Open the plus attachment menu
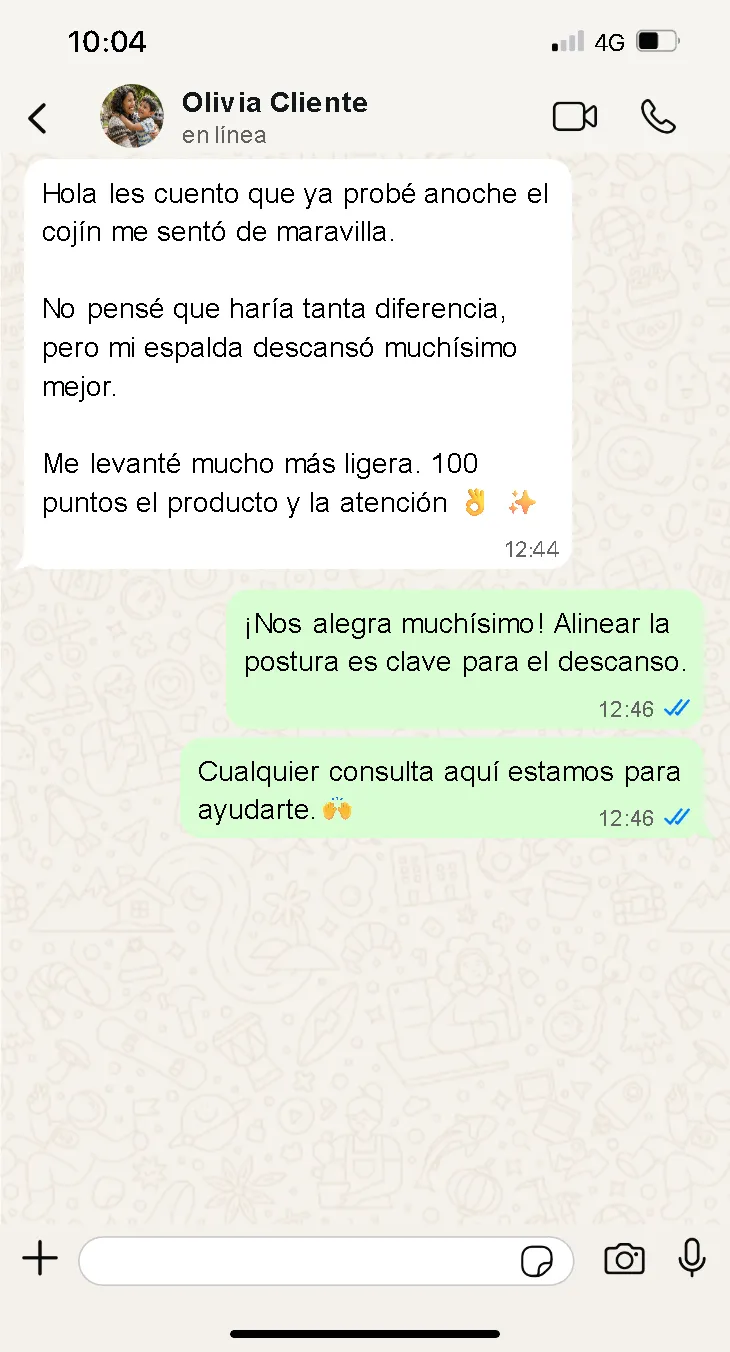The width and height of the screenshot is (730, 1352). 40,1259
